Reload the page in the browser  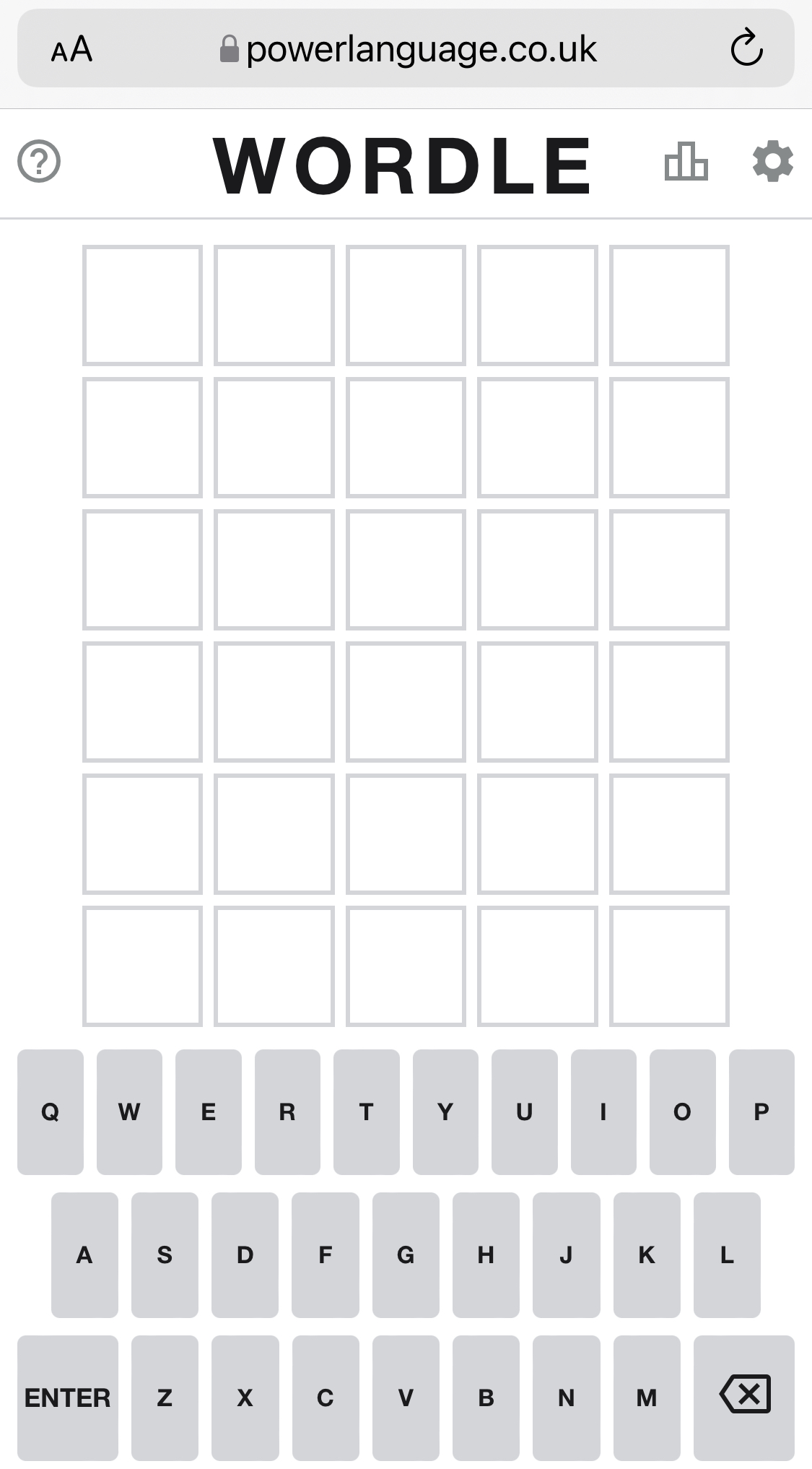pos(746,49)
